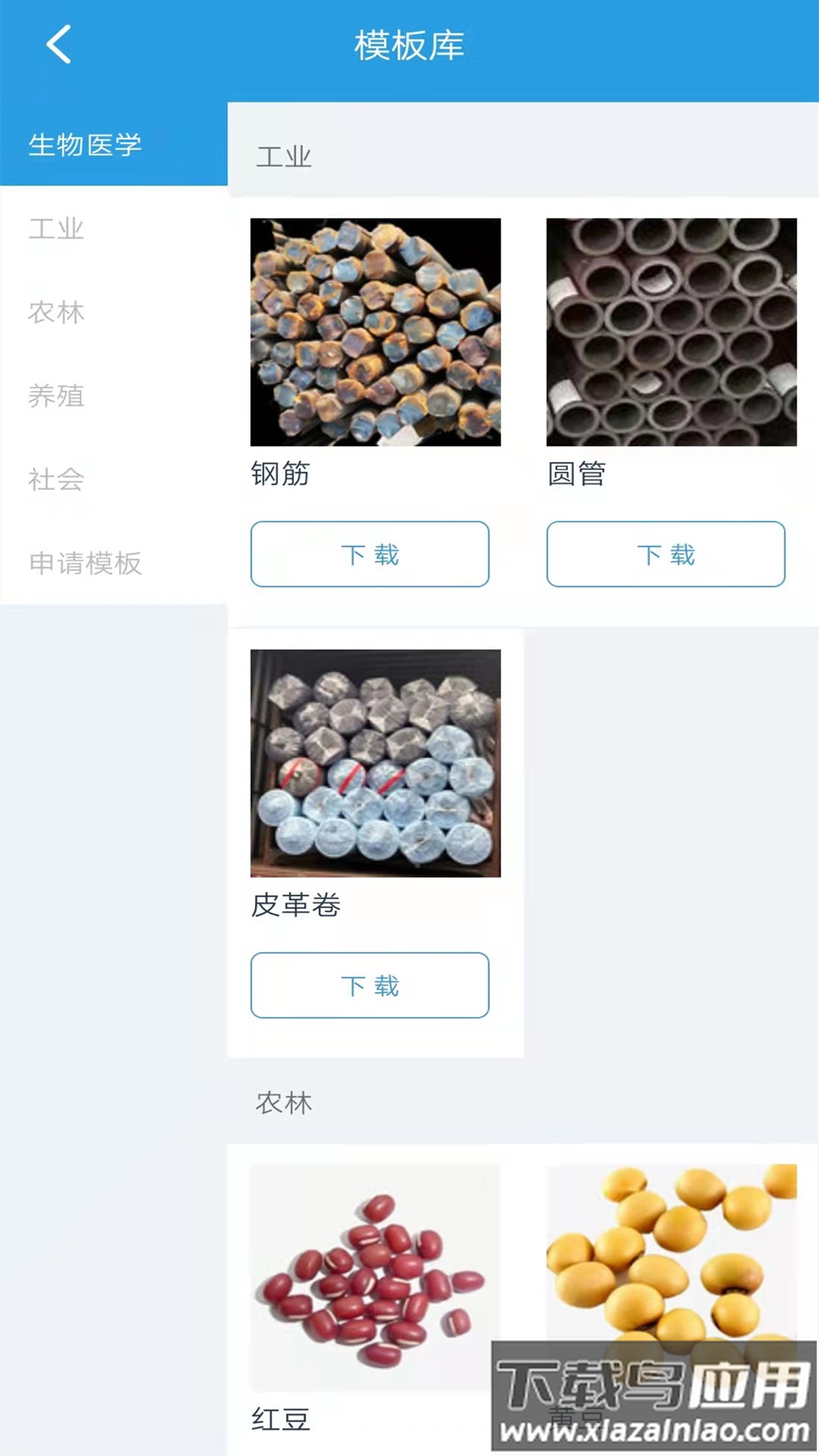Switch to the 养殖 category
819x1456 pixels.
56,395
